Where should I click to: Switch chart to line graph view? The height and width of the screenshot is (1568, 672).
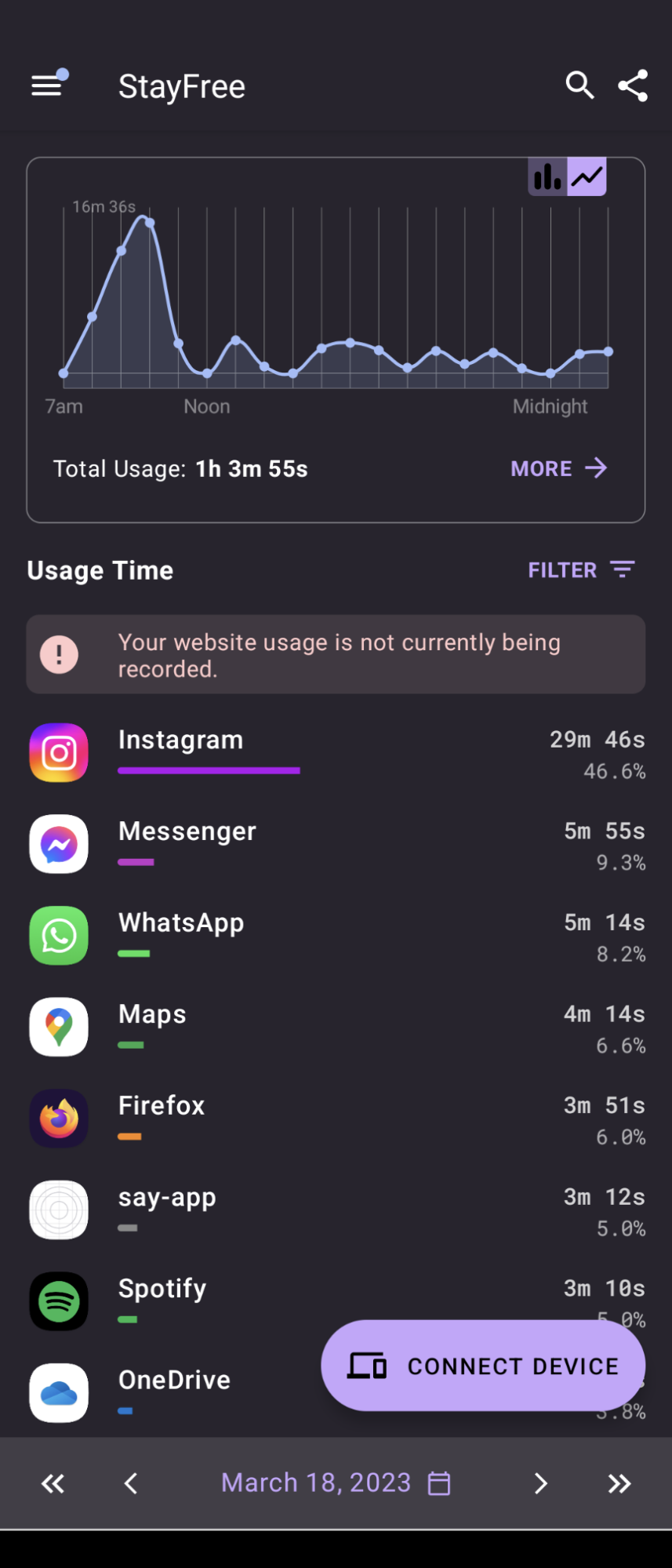tap(587, 176)
